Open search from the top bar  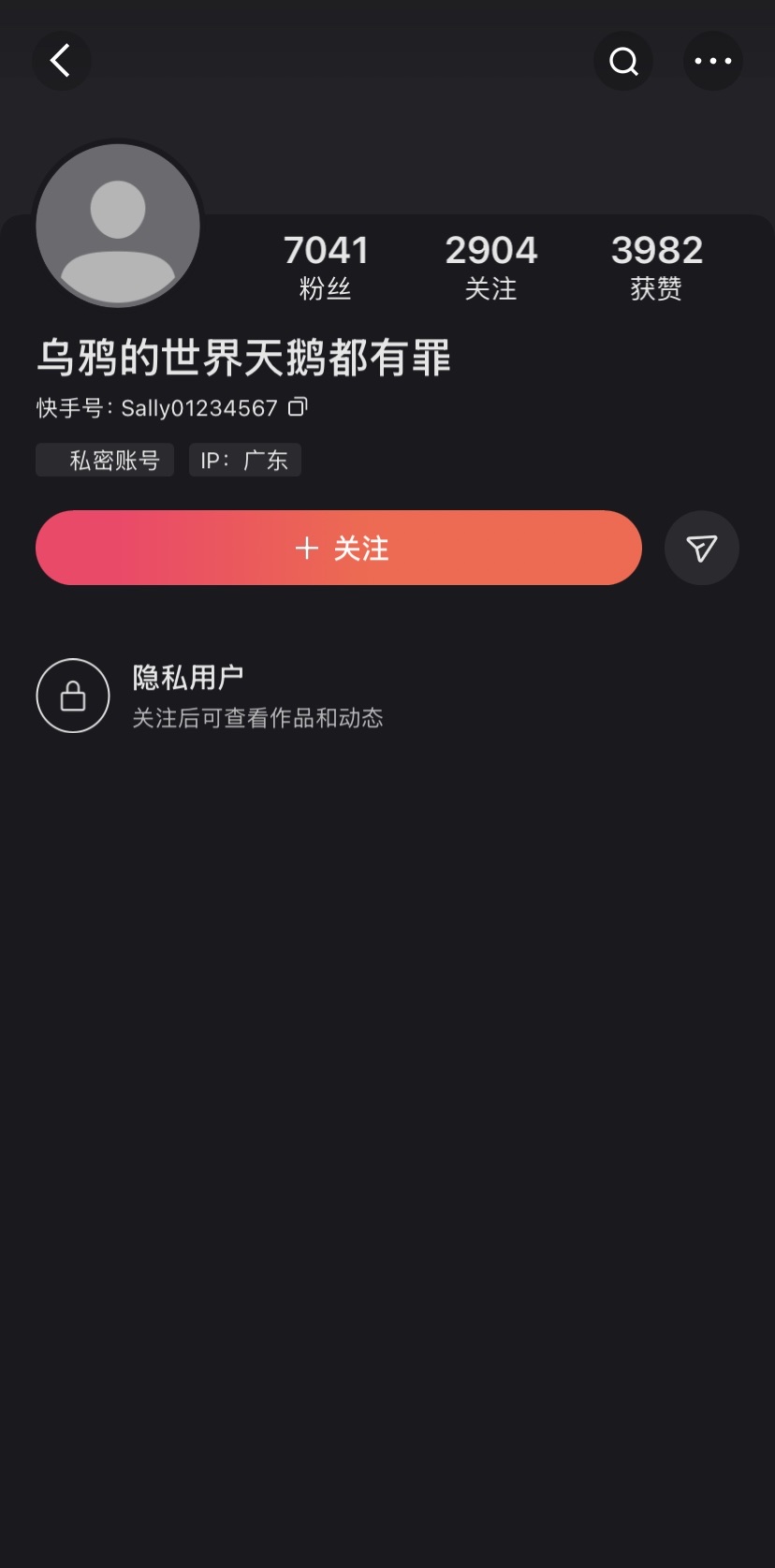[x=623, y=62]
